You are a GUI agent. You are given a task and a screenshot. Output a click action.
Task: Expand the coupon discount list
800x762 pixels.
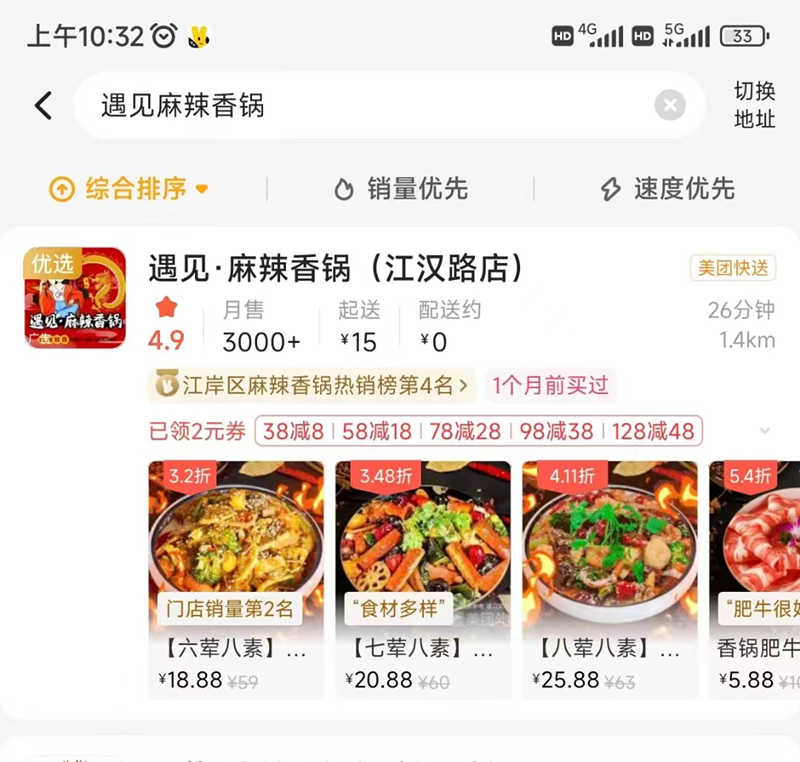pyautogui.click(x=765, y=431)
